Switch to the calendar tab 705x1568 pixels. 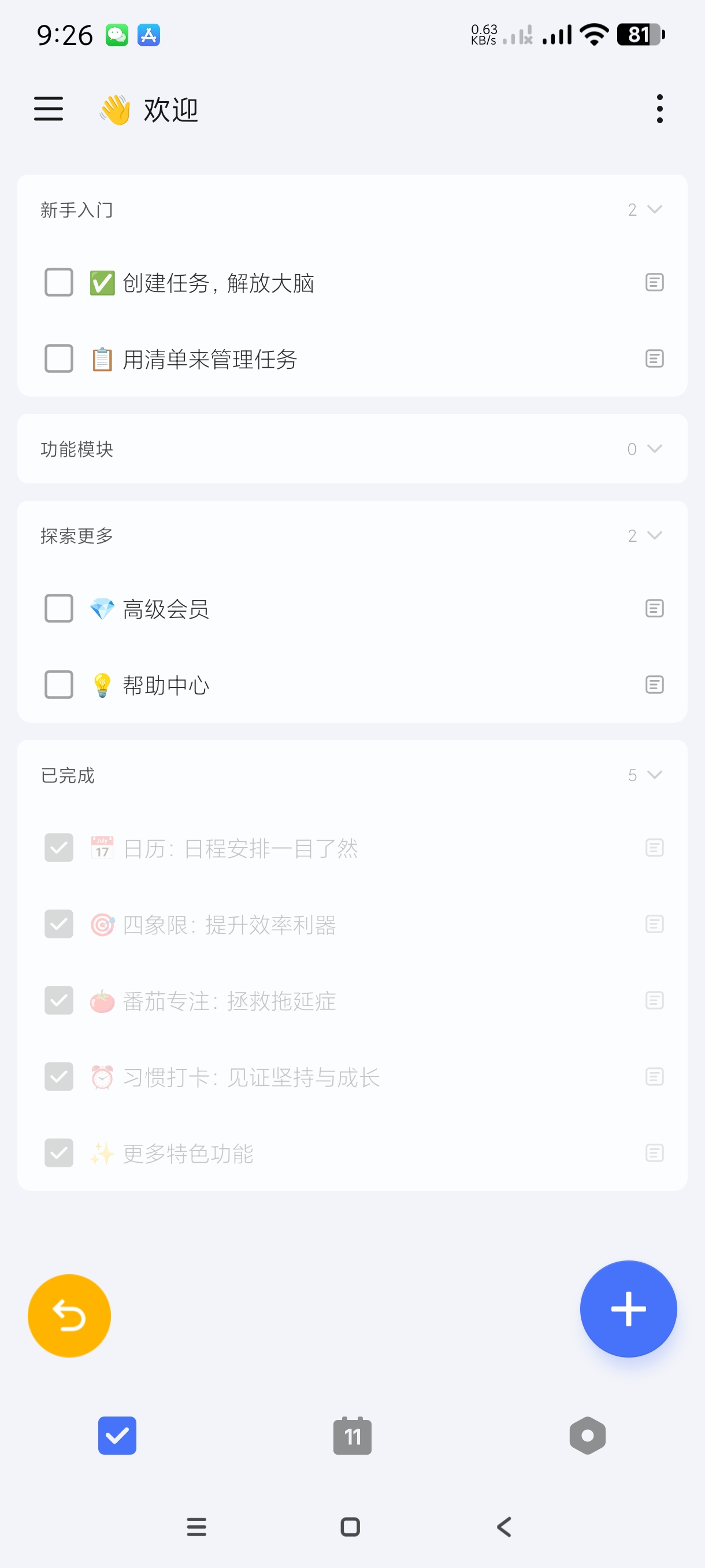pyautogui.click(x=352, y=1436)
